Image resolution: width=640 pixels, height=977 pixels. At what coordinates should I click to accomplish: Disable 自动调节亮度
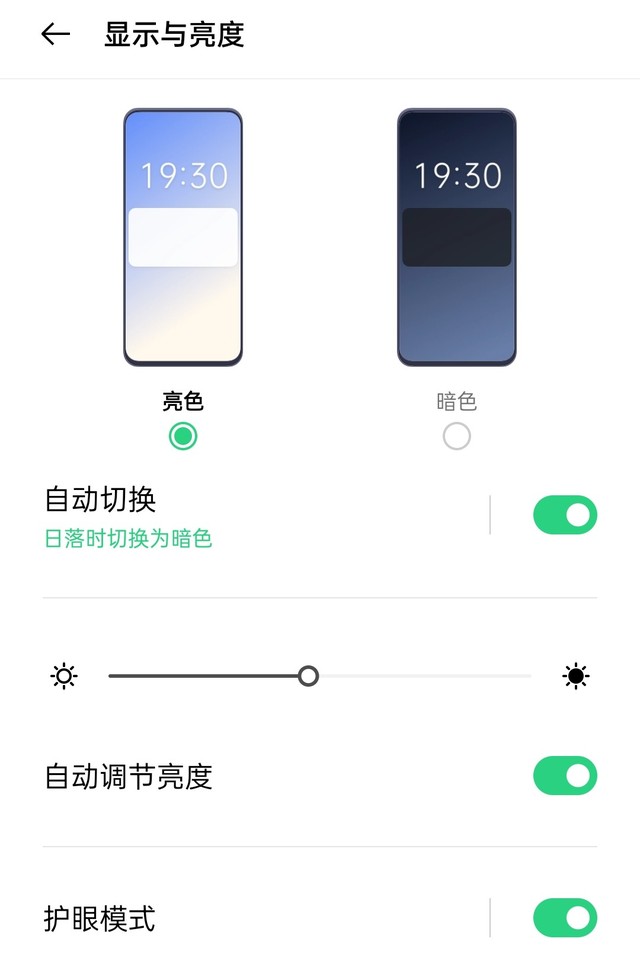click(564, 776)
